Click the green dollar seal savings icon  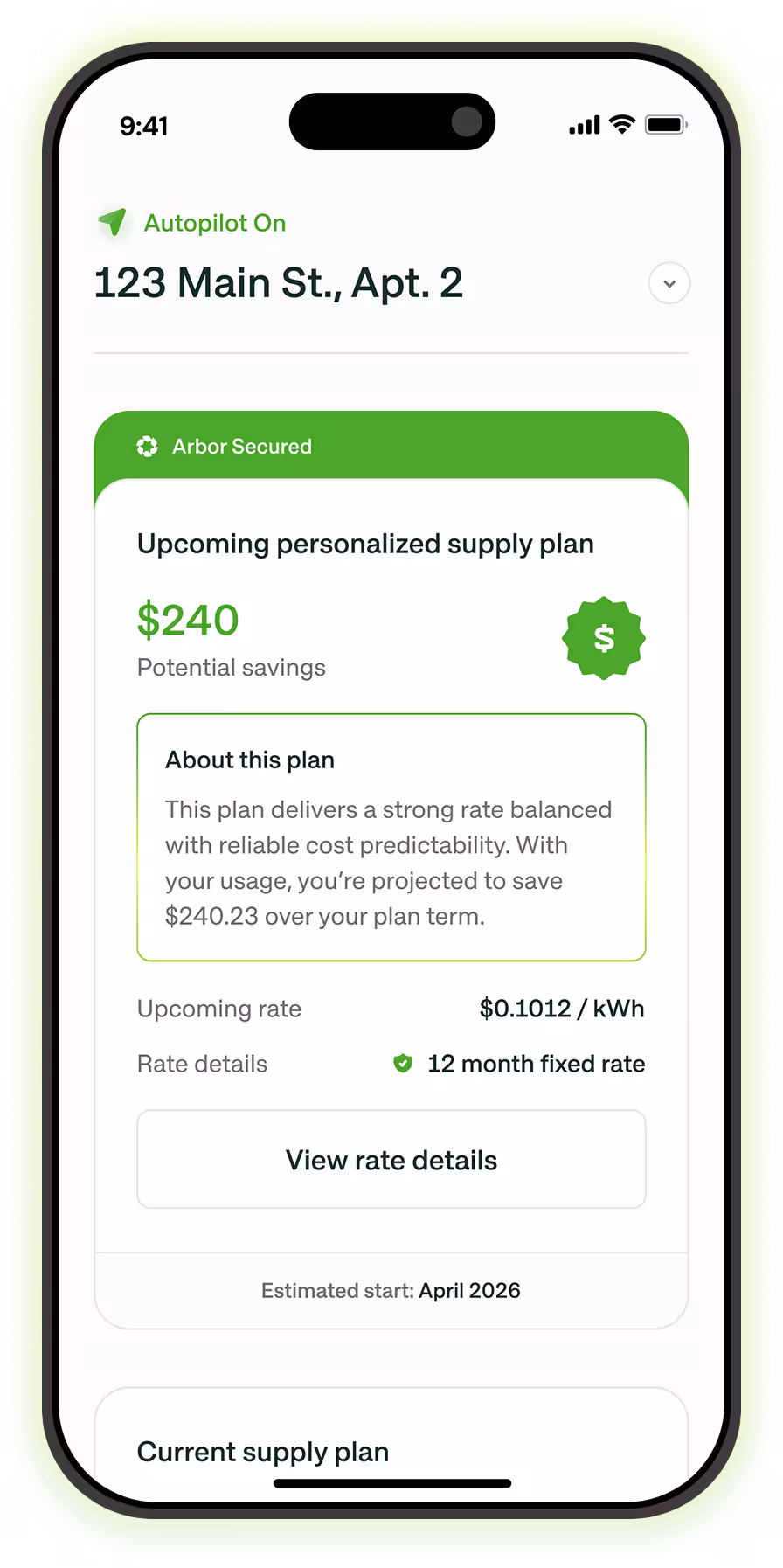pyautogui.click(x=603, y=637)
